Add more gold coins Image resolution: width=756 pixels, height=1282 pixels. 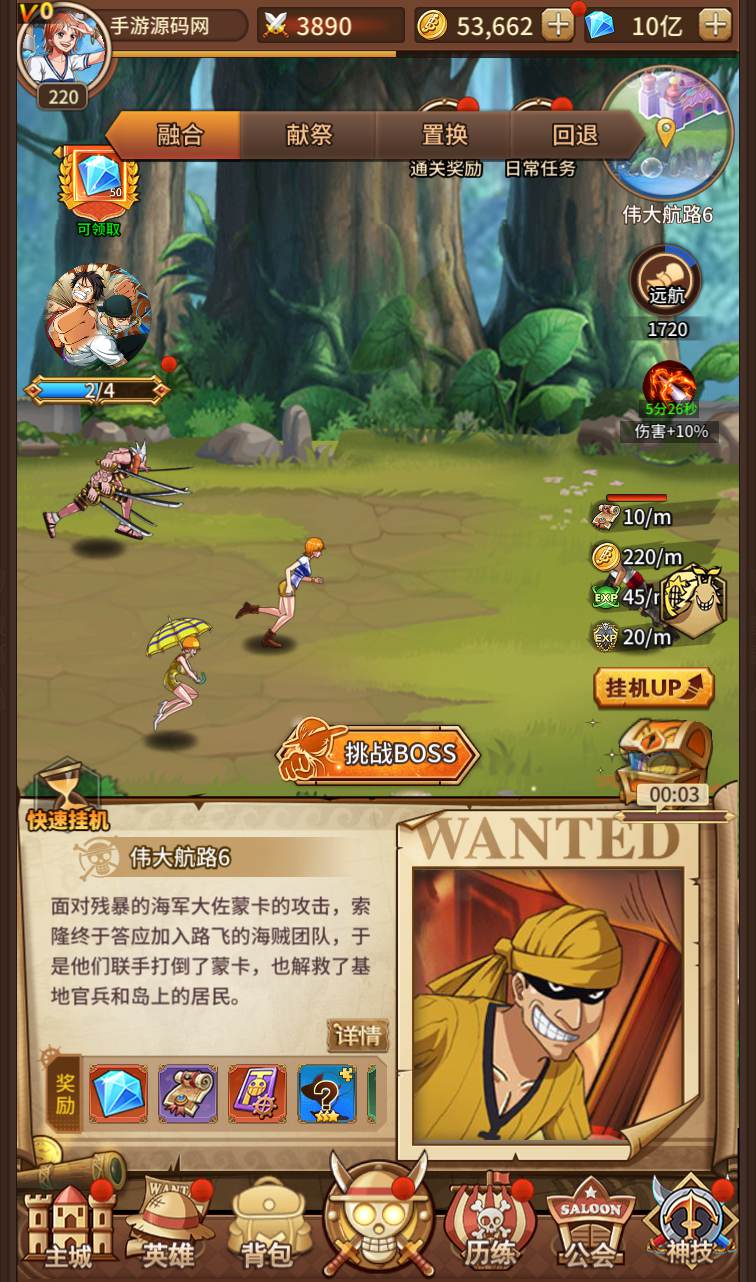(558, 25)
